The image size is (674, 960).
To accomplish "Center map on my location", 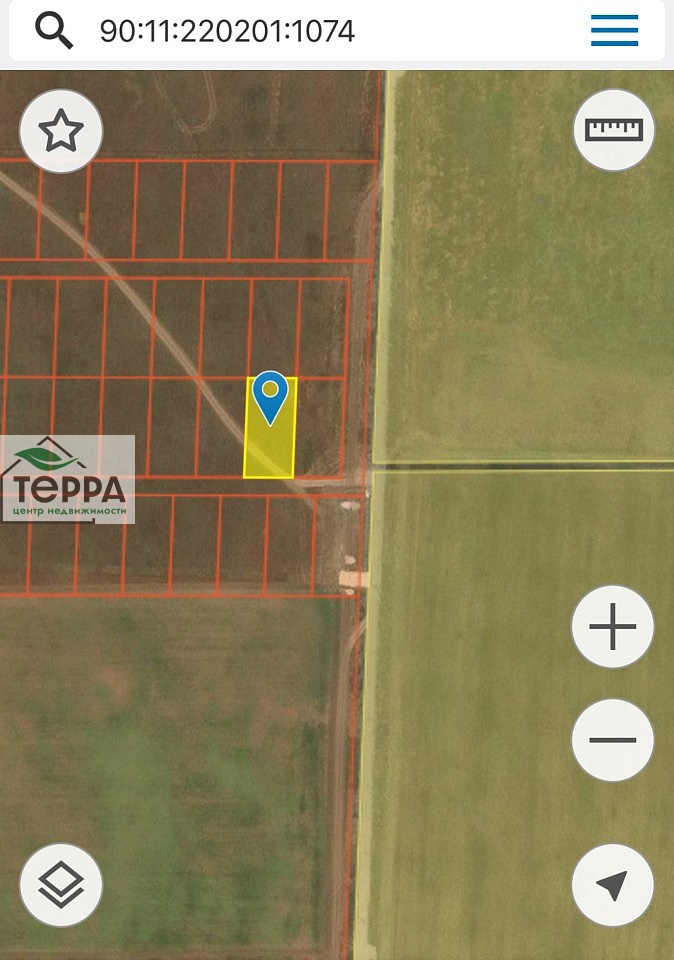I will [x=612, y=885].
